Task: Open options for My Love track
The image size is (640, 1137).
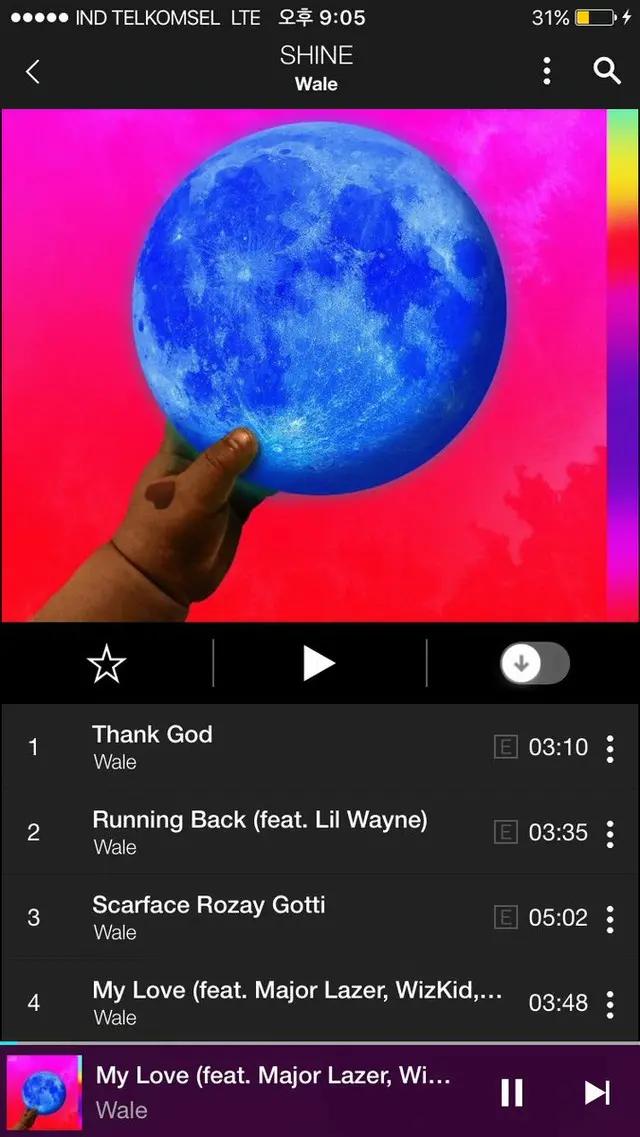Action: point(610,1003)
